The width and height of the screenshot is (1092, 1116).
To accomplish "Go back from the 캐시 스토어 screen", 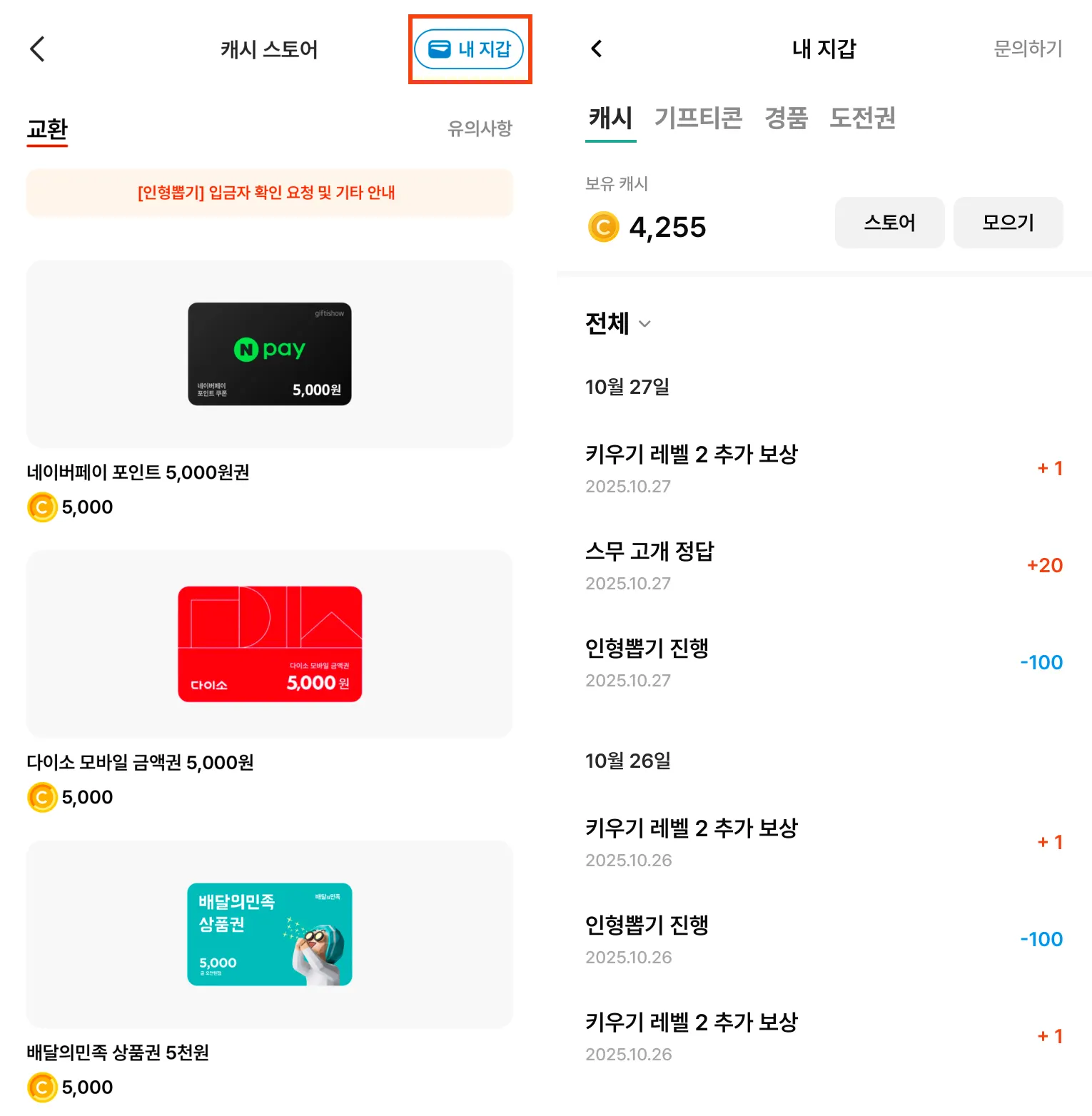I will 38,49.
